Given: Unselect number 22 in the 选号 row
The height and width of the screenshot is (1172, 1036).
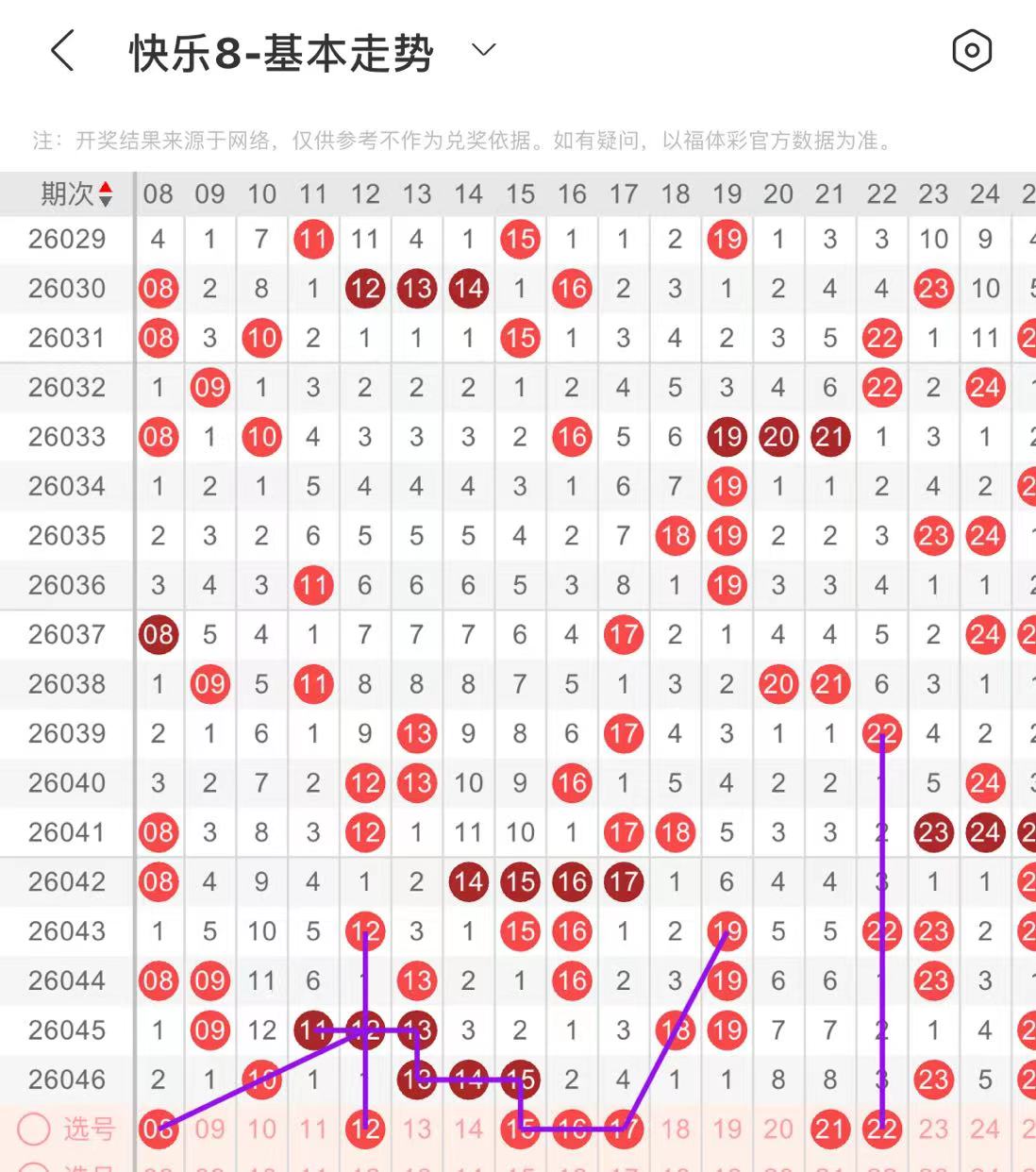Looking at the screenshot, I should point(881,1129).
